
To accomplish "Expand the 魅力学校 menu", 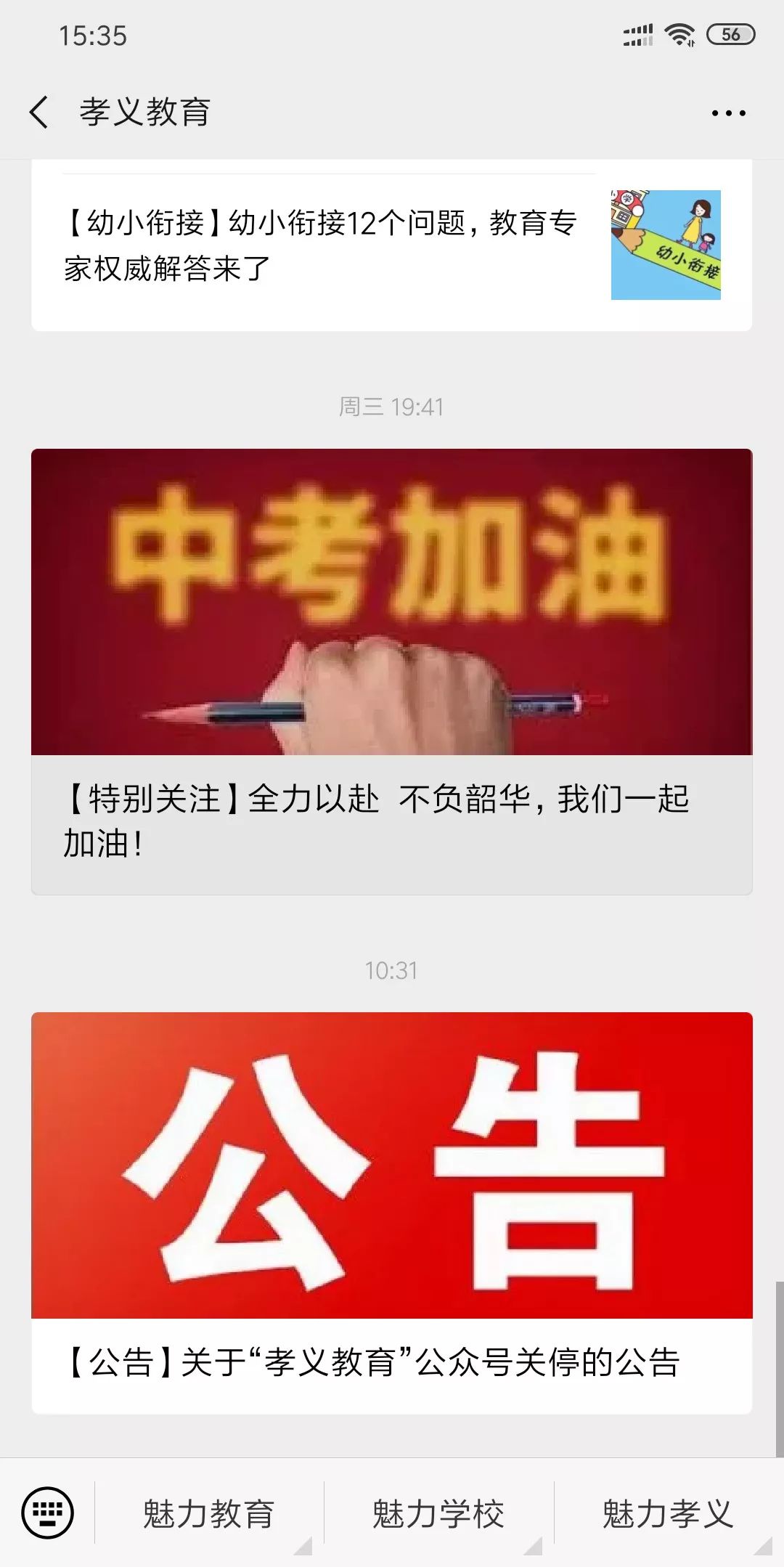I will point(438,1513).
